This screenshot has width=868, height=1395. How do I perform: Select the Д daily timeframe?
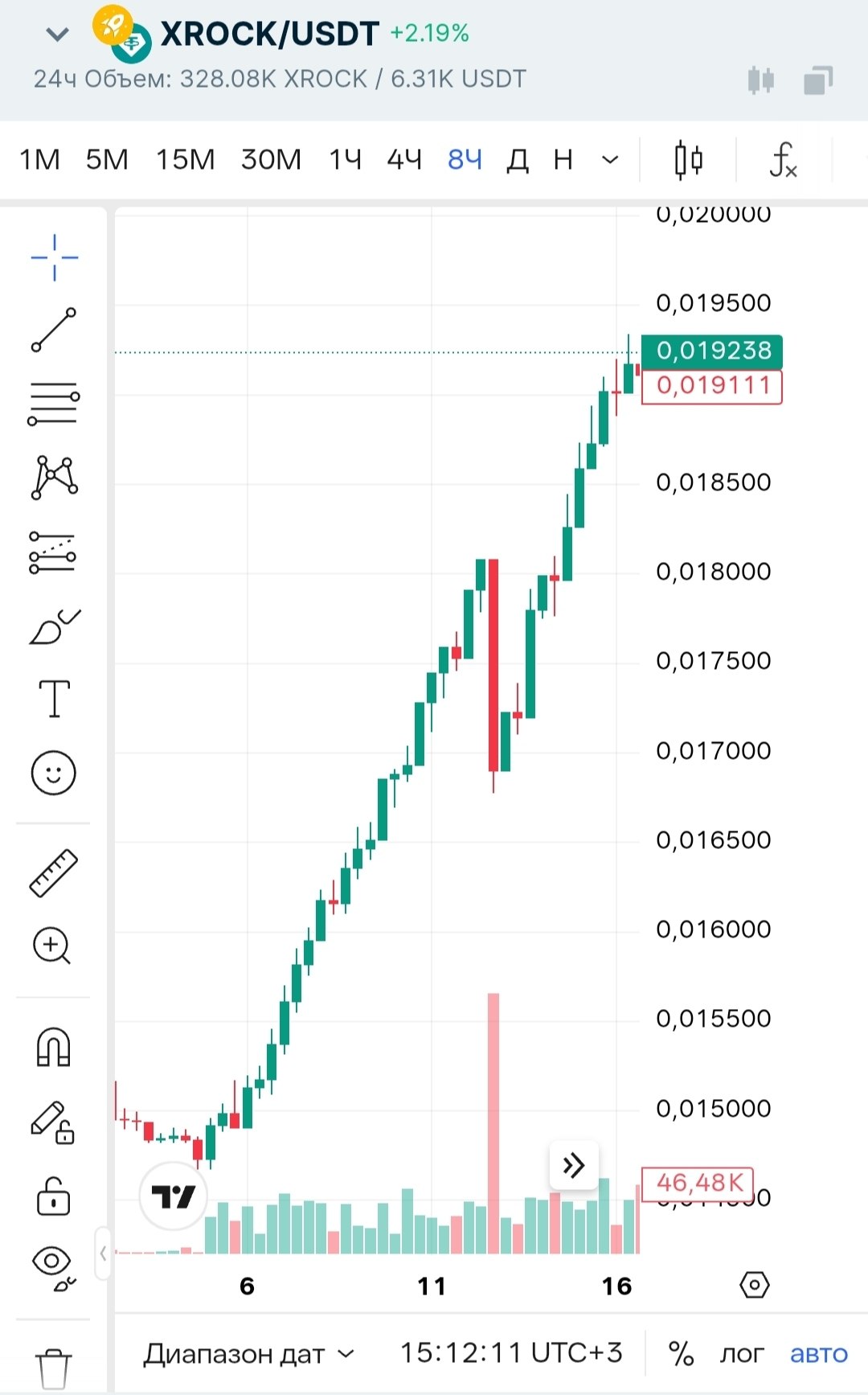pyautogui.click(x=518, y=160)
